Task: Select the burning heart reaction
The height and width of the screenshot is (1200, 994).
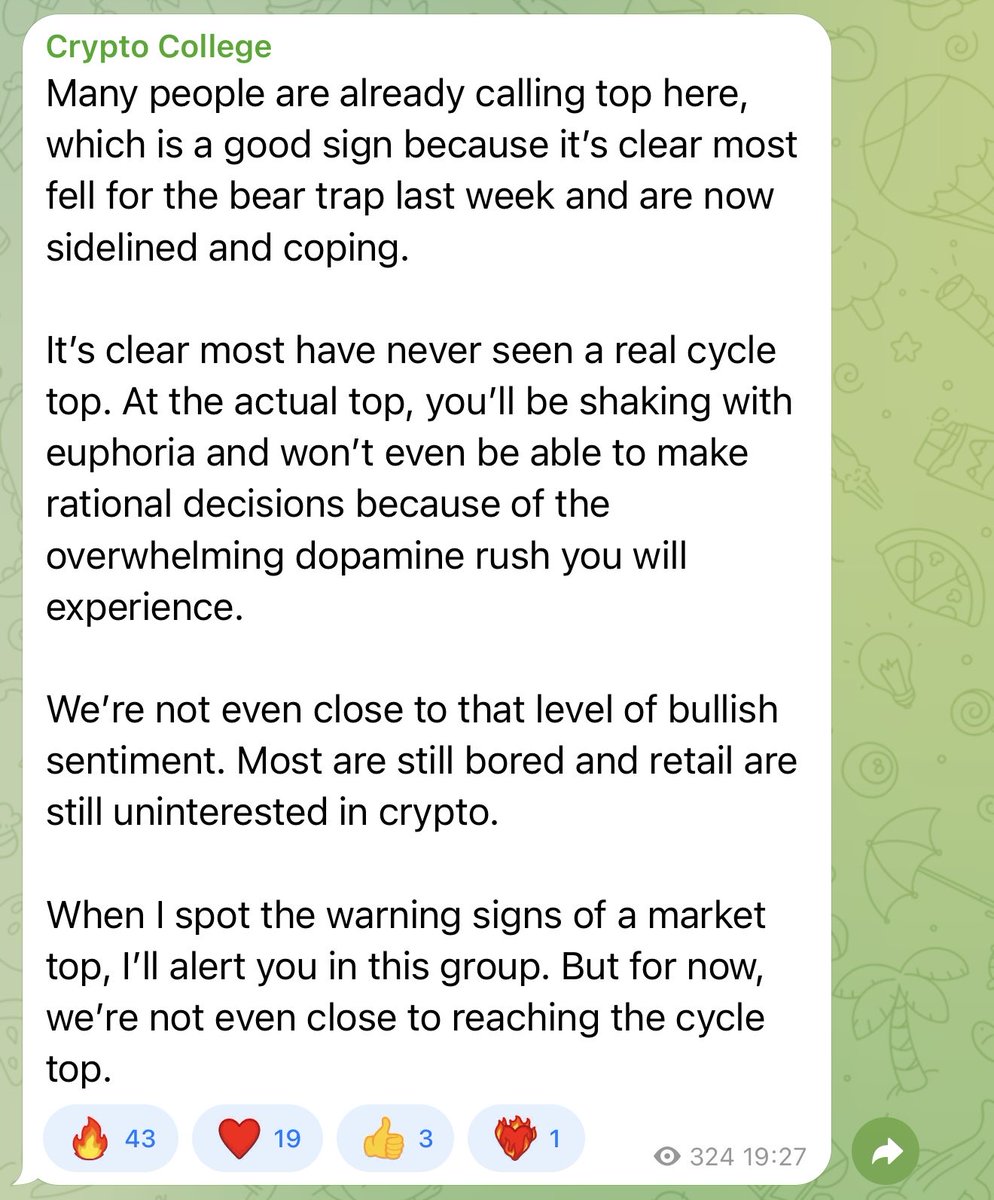Action: click(x=526, y=1138)
